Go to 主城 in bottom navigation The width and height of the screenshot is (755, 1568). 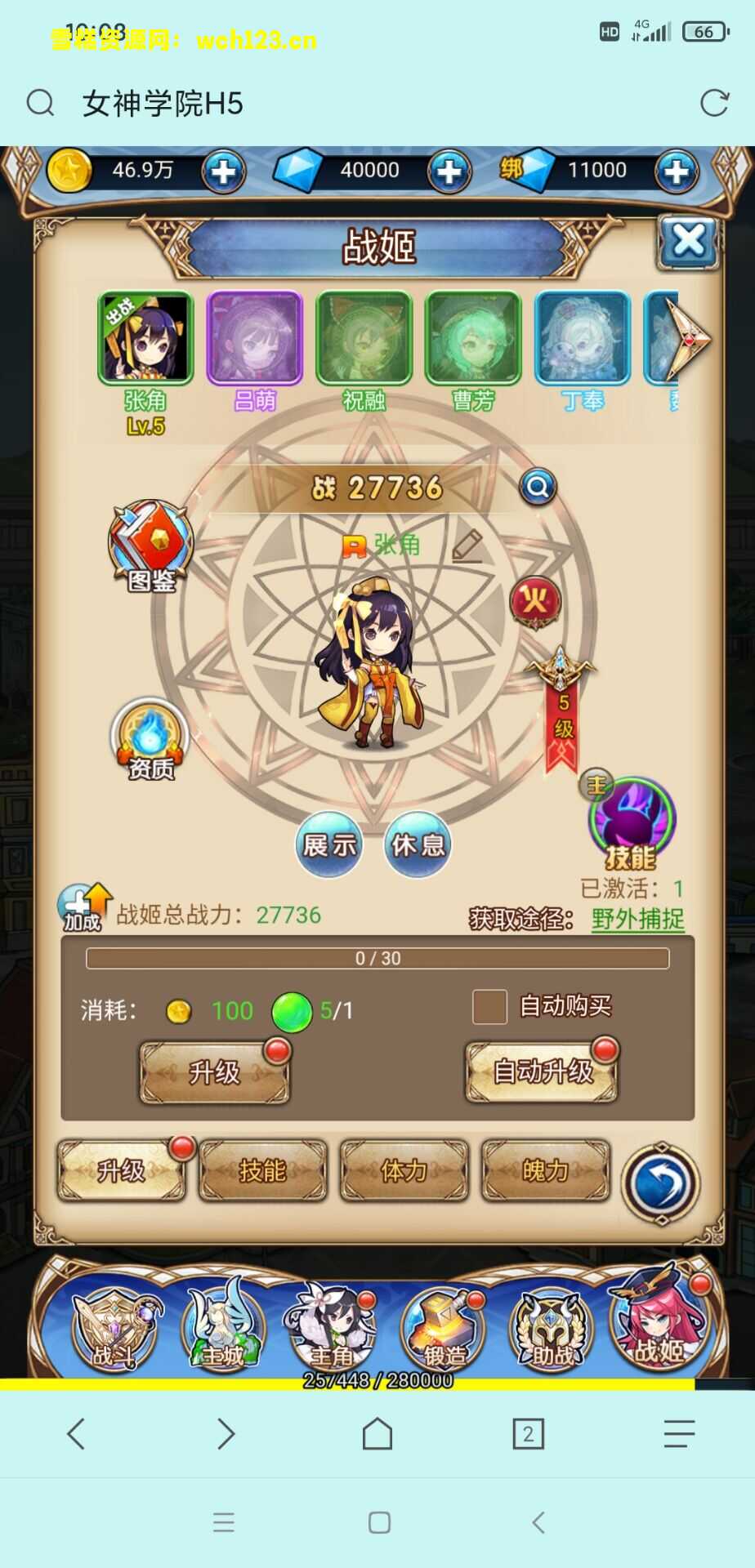coord(221,1330)
